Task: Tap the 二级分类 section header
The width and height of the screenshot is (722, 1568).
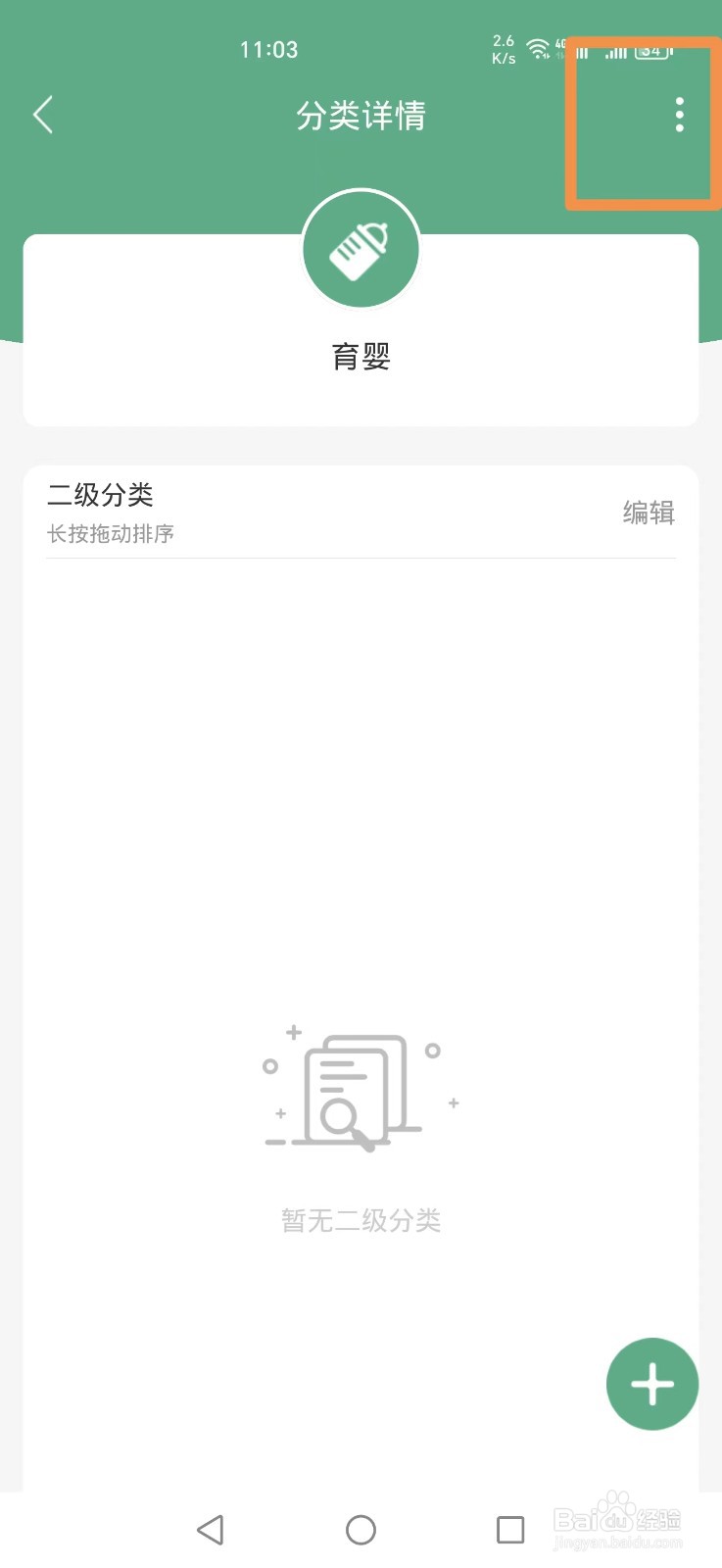Action: [x=101, y=495]
